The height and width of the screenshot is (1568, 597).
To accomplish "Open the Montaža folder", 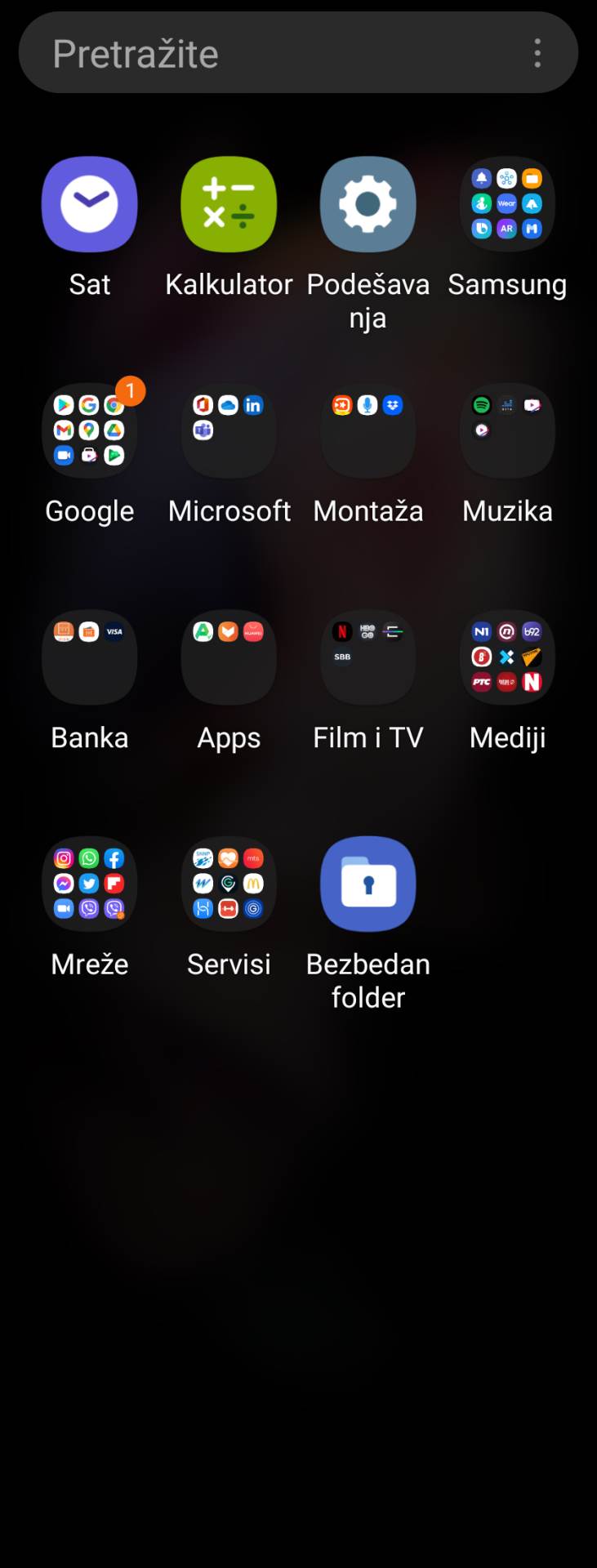I will tap(368, 431).
